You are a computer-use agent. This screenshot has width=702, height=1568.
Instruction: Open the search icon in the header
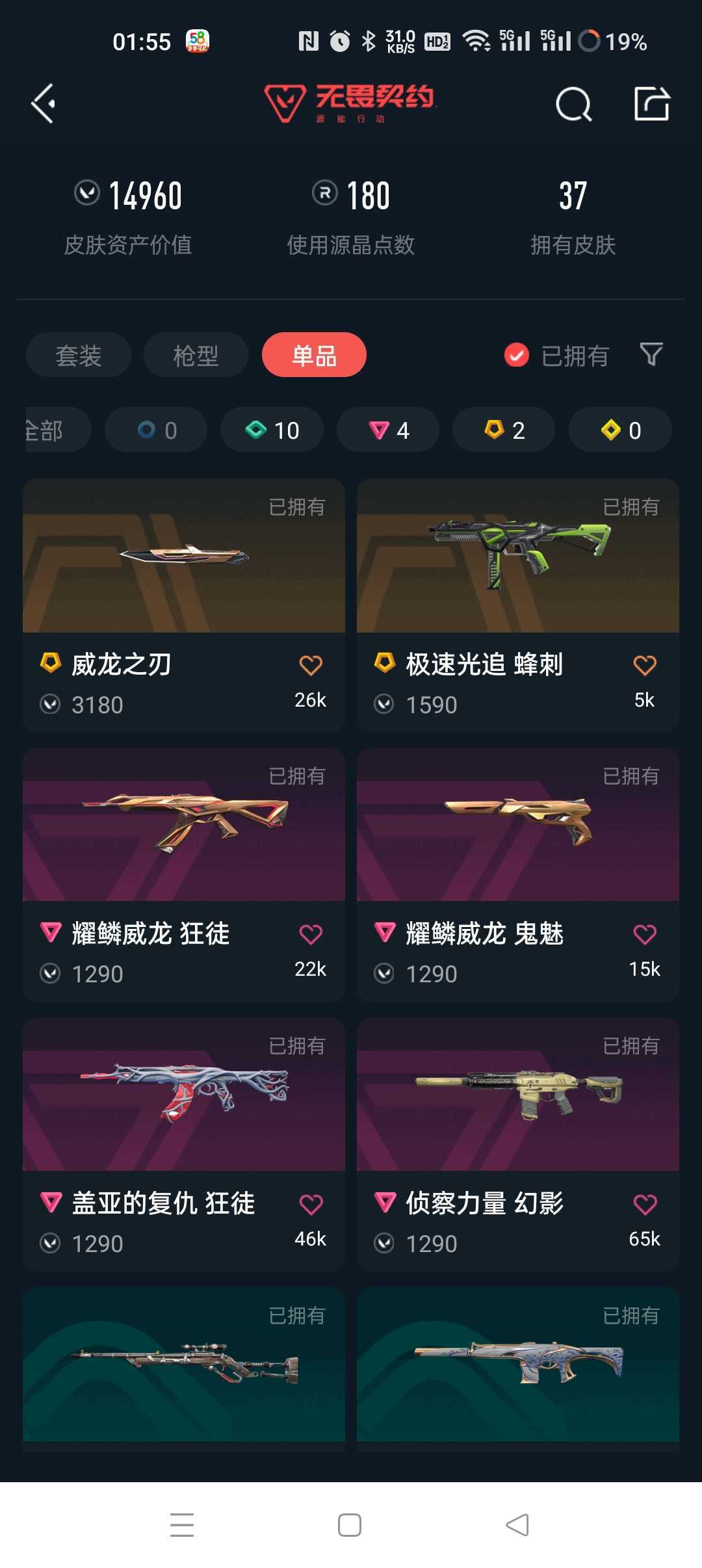(573, 104)
